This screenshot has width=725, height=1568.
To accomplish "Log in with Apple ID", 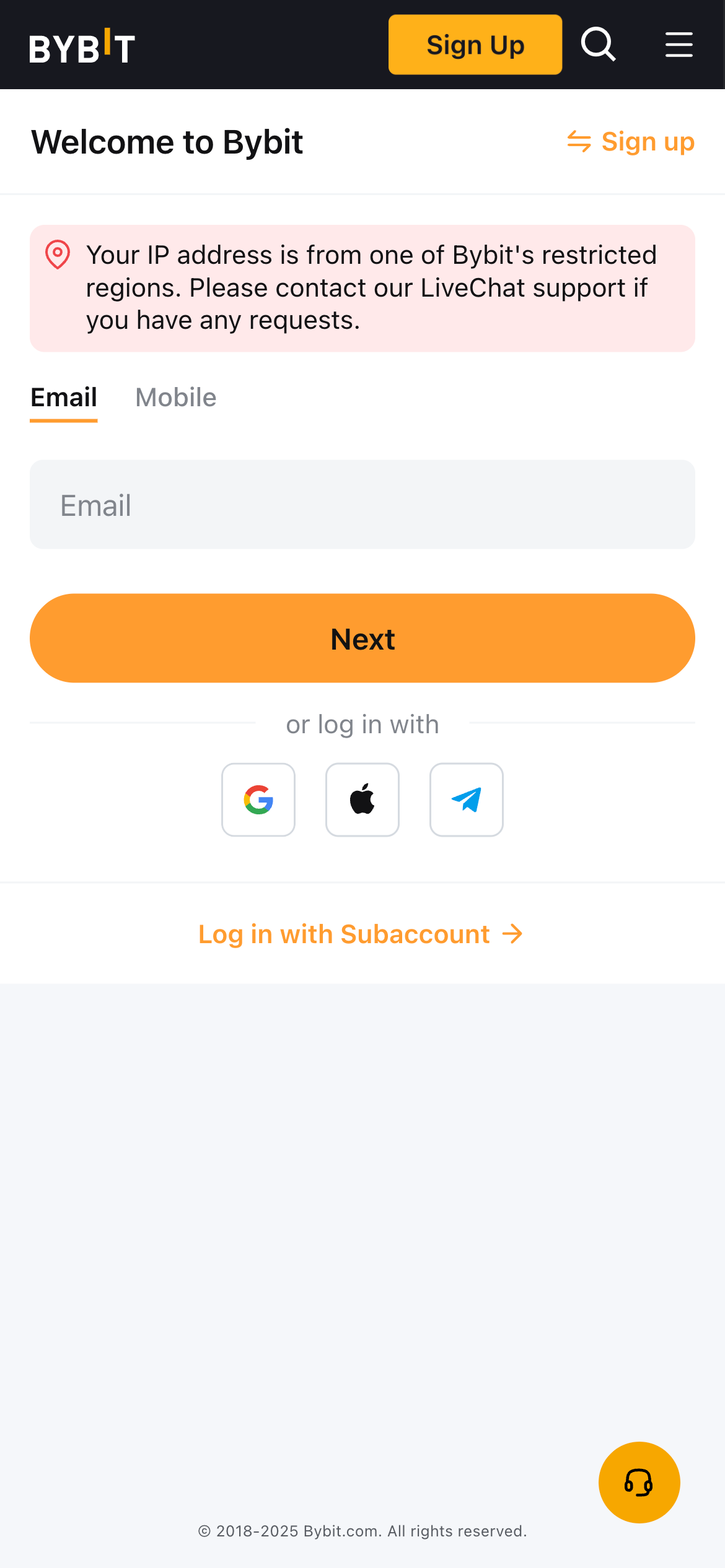I will pos(362,799).
